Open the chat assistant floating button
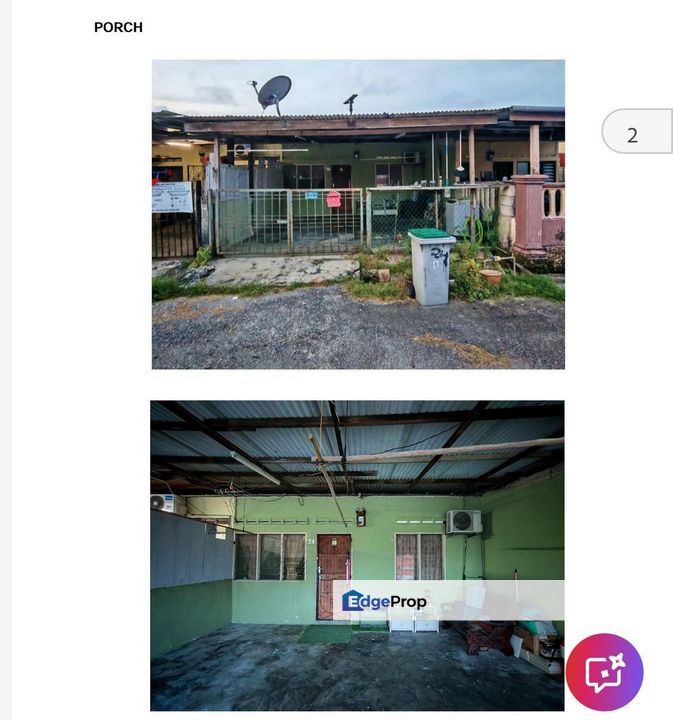Screen dimensions: 673x720 pyautogui.click(x=604, y=672)
